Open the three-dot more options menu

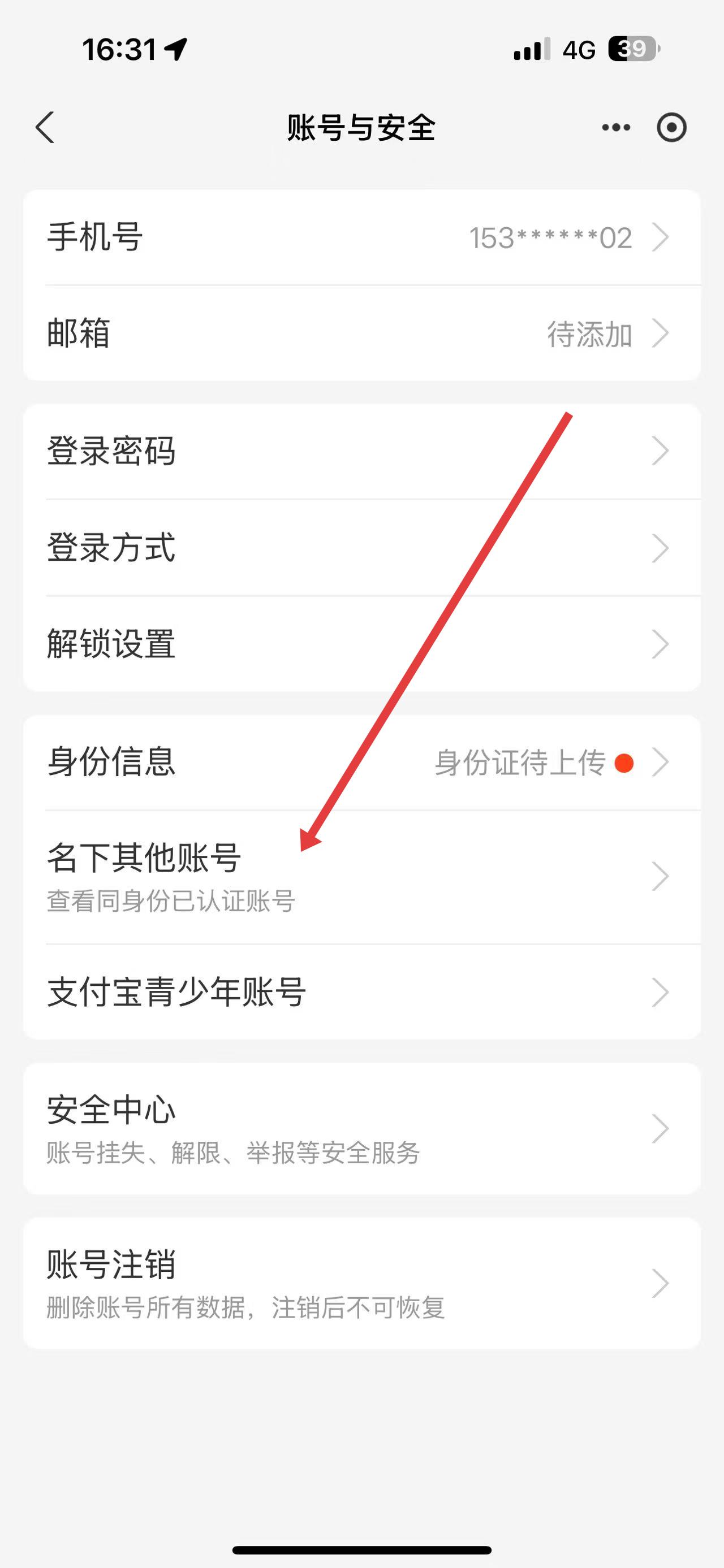coord(615,127)
